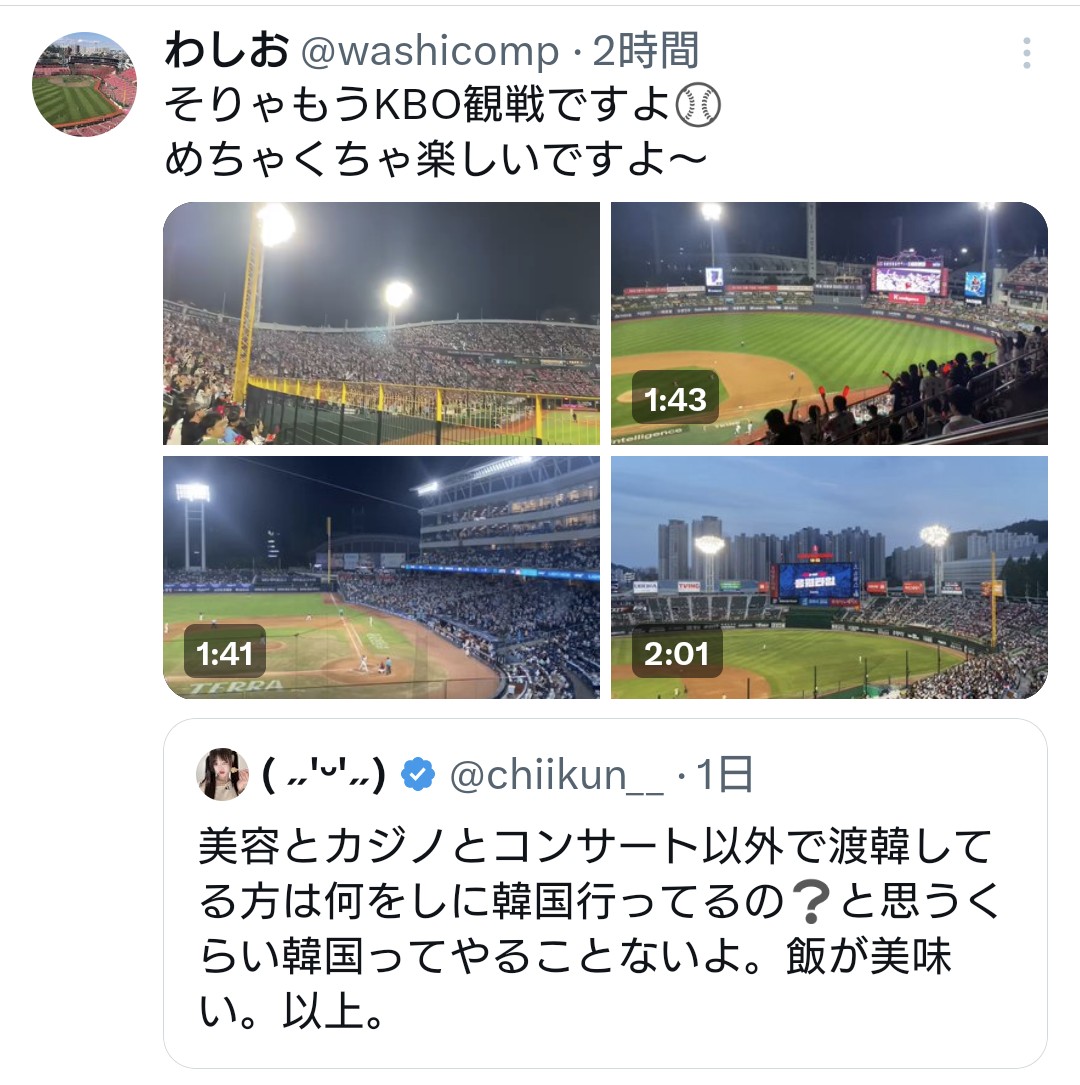The height and width of the screenshot is (1085, 1080).
Task: Open the tweet's overflow menu
Action: pyautogui.click(x=1026, y=53)
